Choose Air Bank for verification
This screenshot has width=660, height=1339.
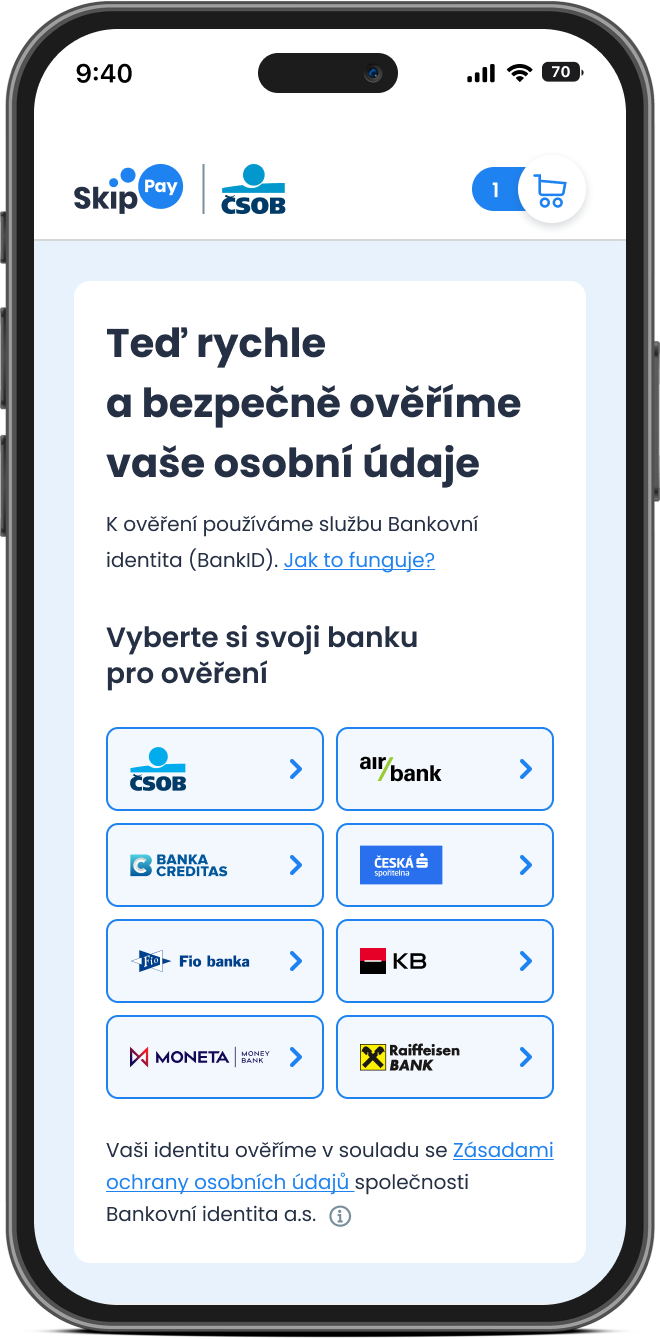point(445,769)
